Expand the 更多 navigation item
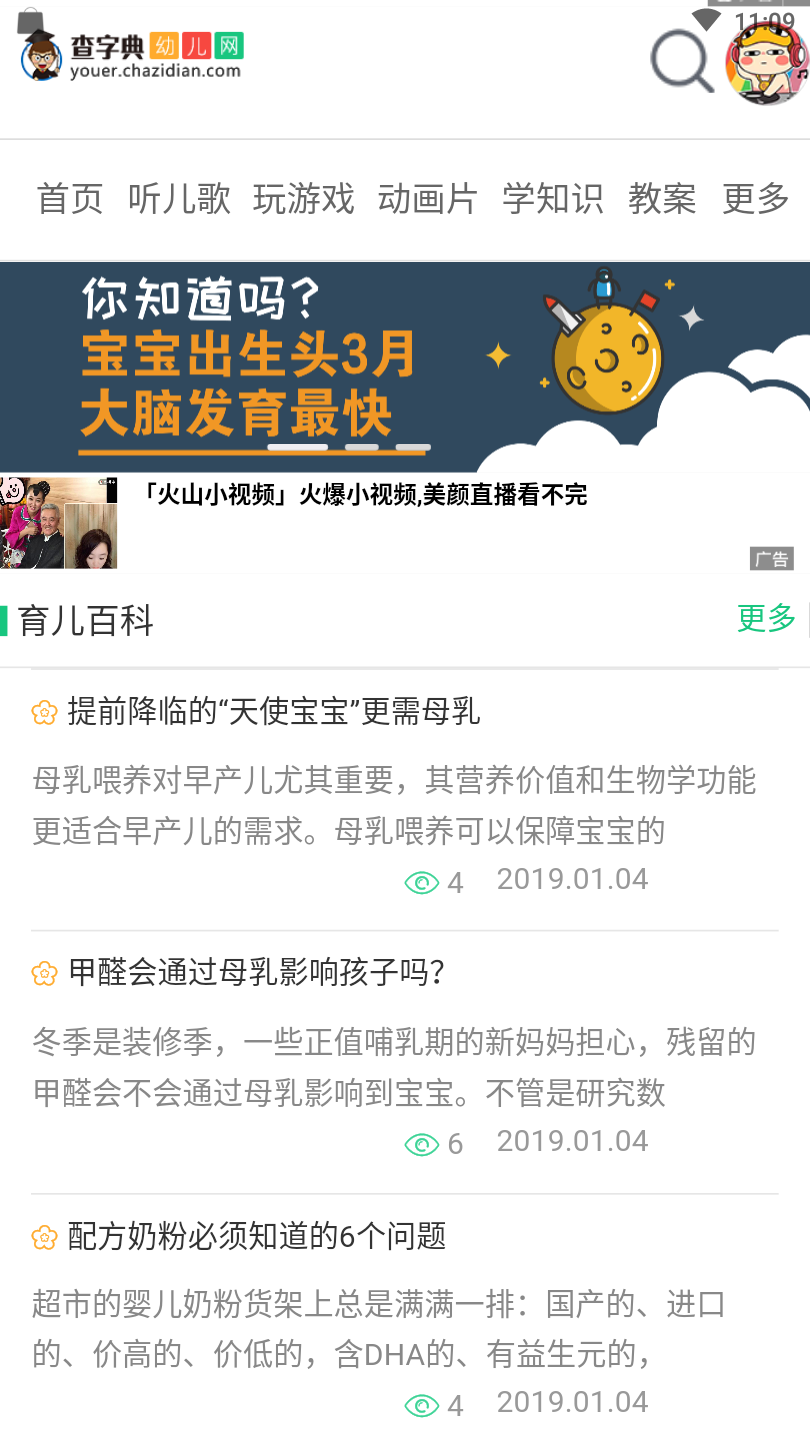810x1440 pixels. [x=756, y=199]
